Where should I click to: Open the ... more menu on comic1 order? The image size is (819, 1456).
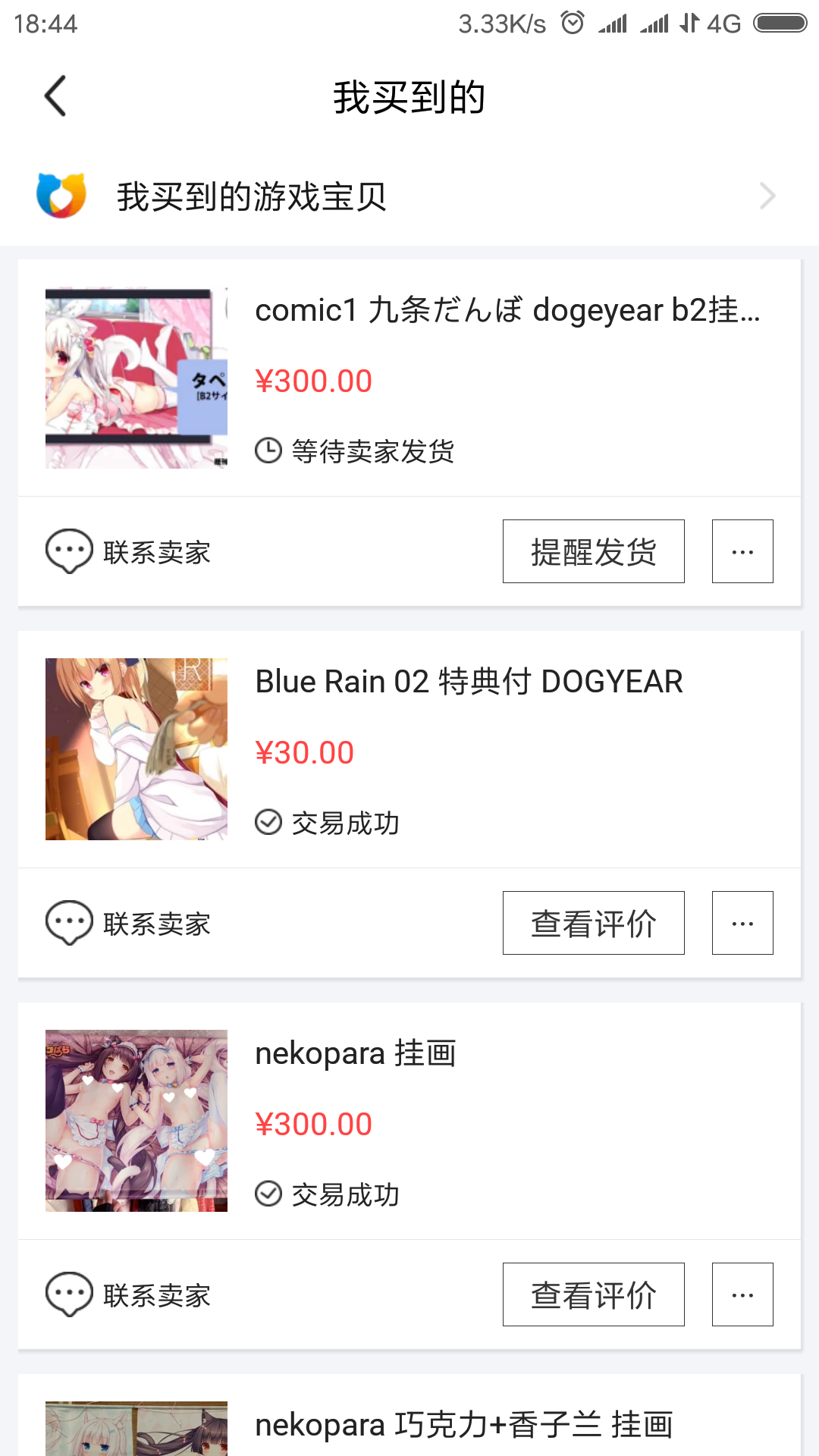point(742,551)
